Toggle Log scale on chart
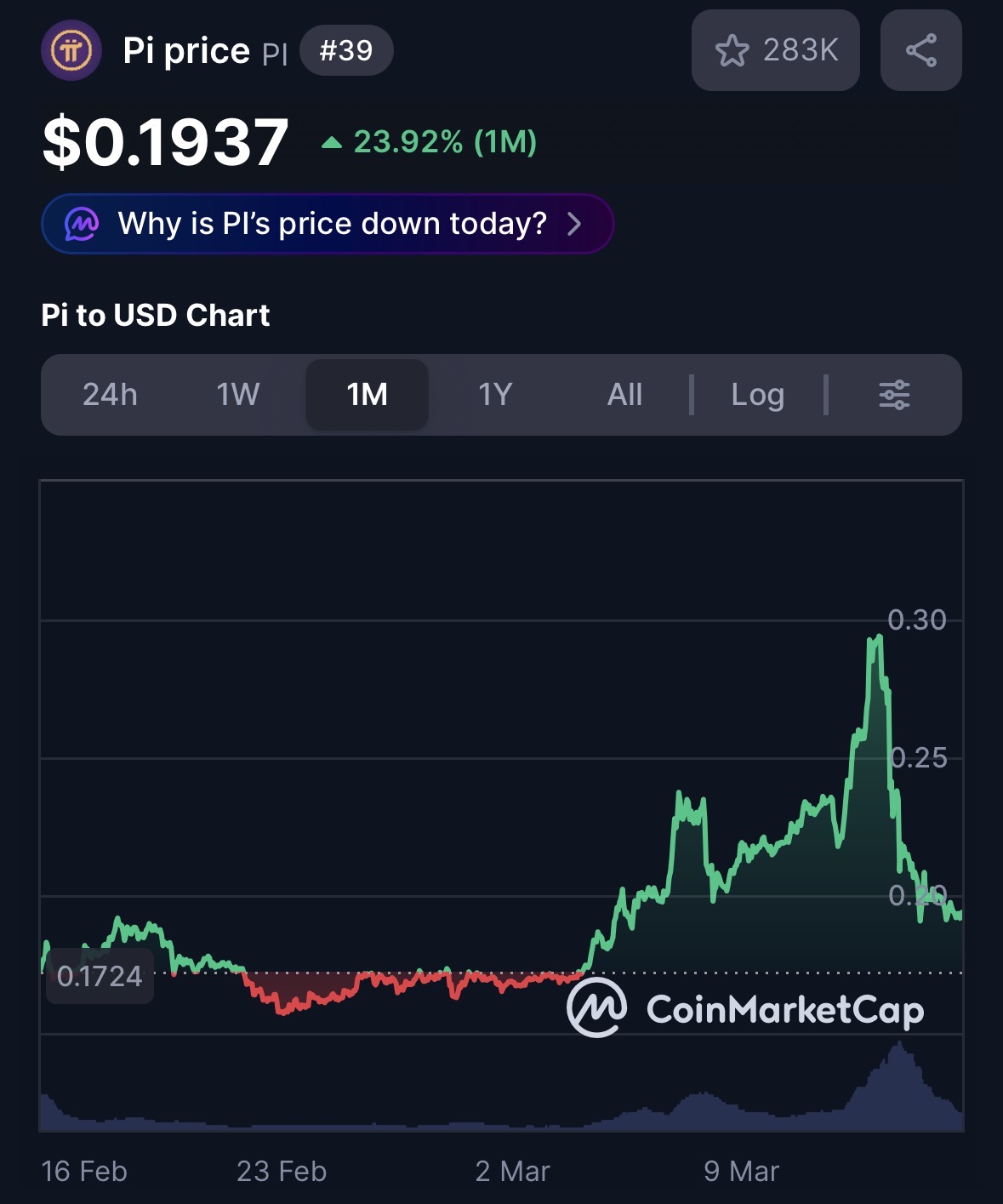This screenshot has width=1003, height=1204. pyautogui.click(x=758, y=395)
